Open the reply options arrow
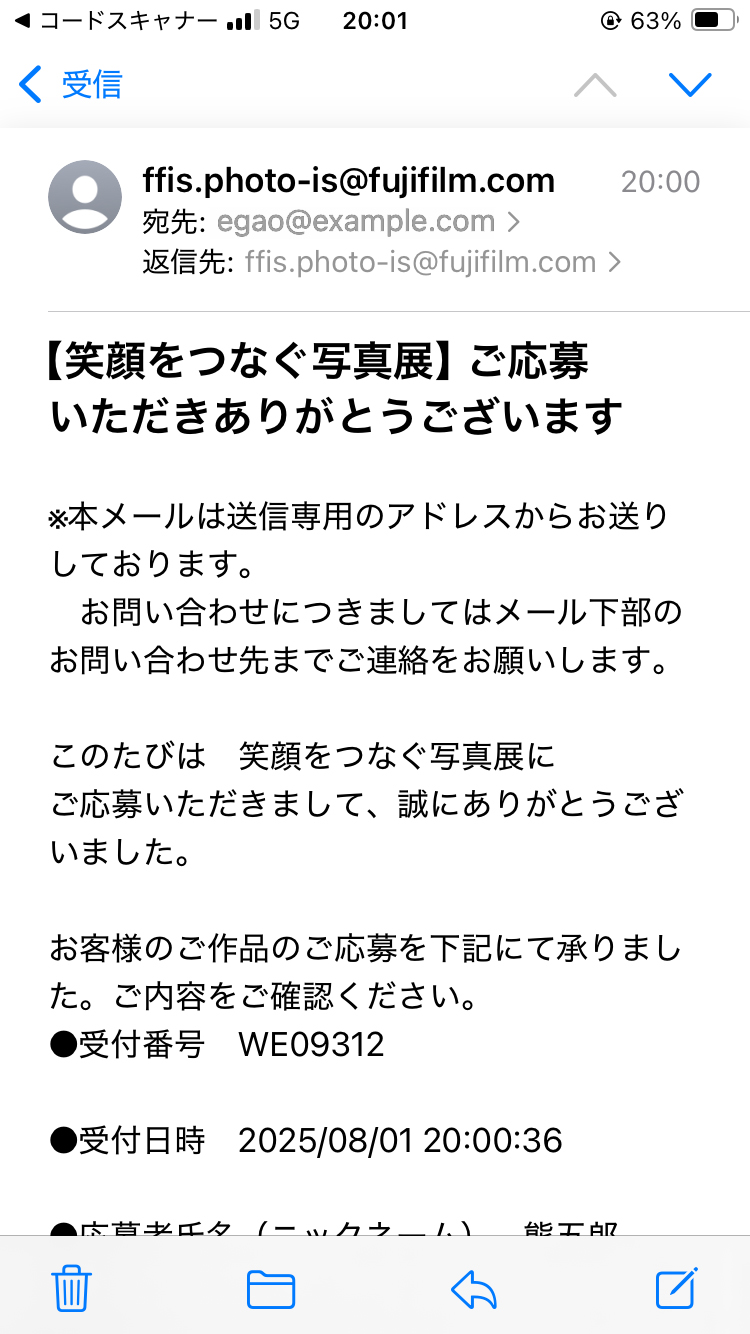This screenshot has height=1334, width=750. click(x=474, y=1289)
